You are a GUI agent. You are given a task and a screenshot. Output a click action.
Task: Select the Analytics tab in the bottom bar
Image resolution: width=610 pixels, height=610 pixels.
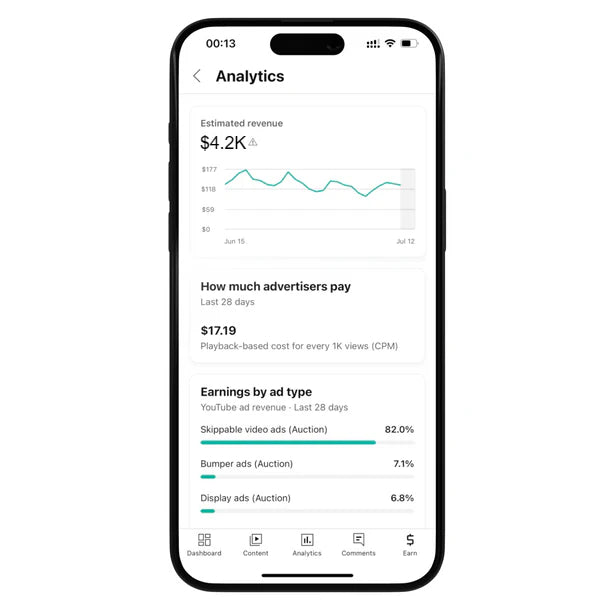[x=307, y=544]
